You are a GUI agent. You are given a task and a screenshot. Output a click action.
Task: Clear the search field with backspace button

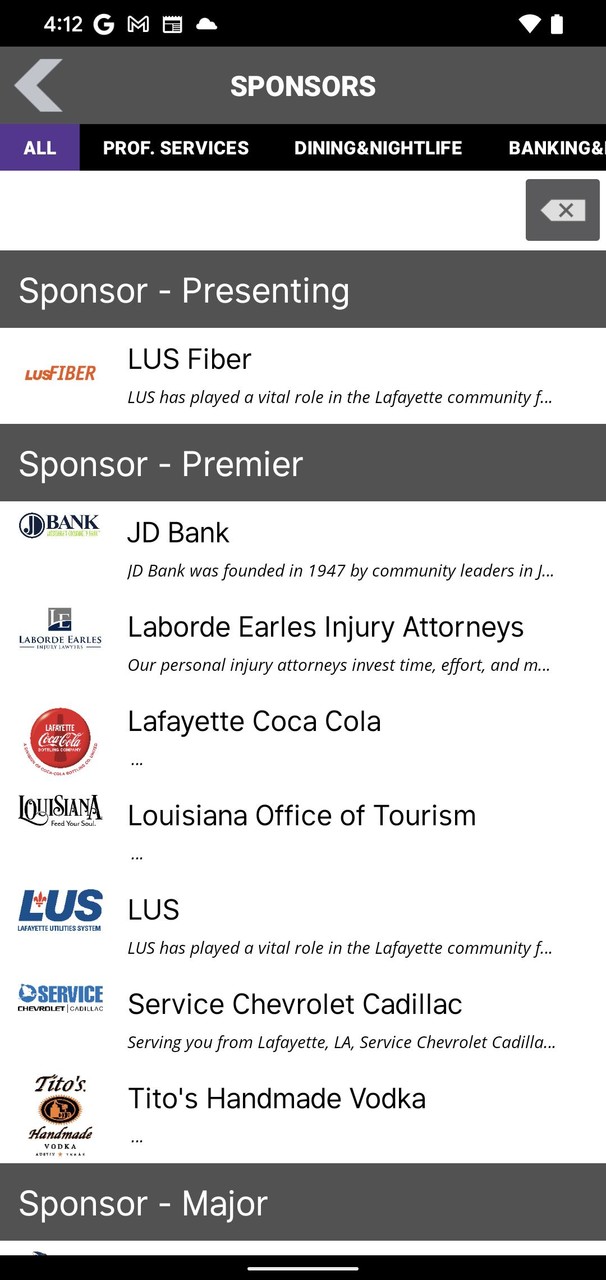click(563, 210)
